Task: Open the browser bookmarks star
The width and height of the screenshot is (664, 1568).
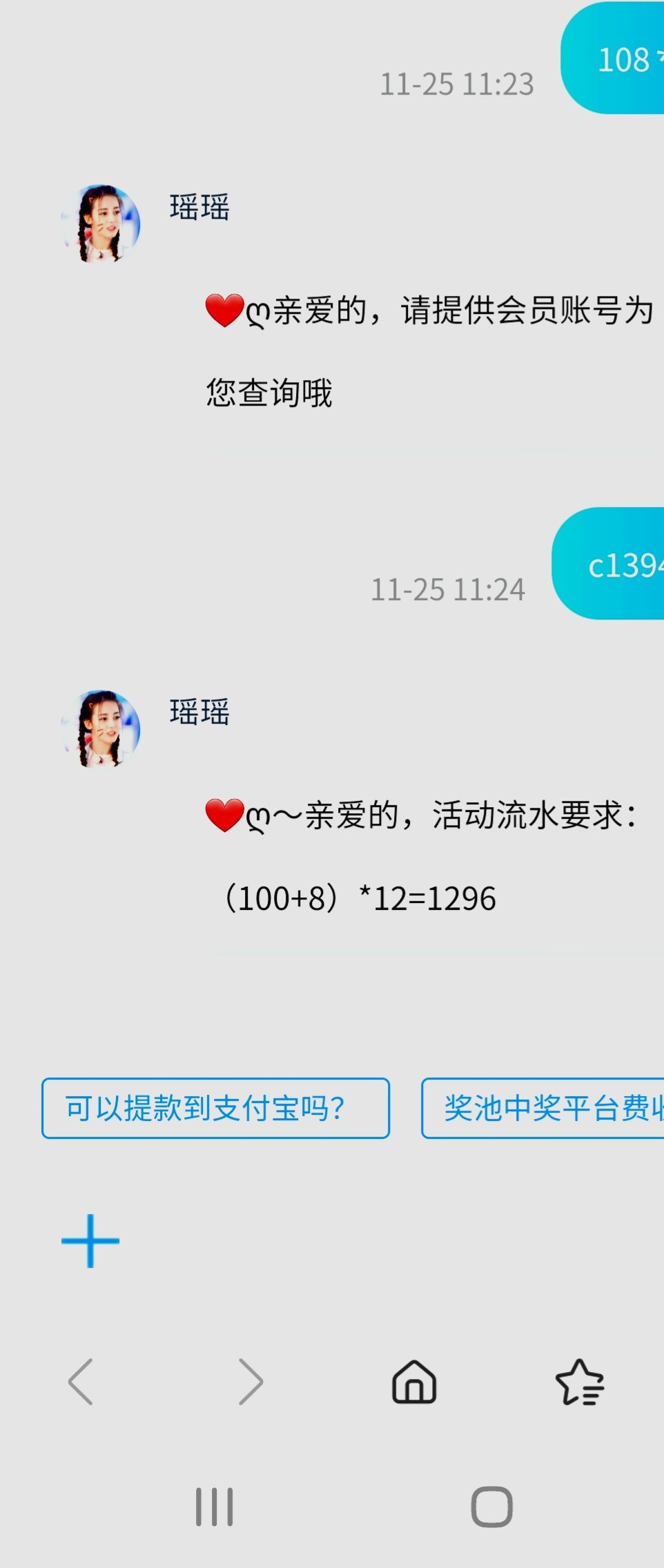Action: click(x=579, y=1382)
